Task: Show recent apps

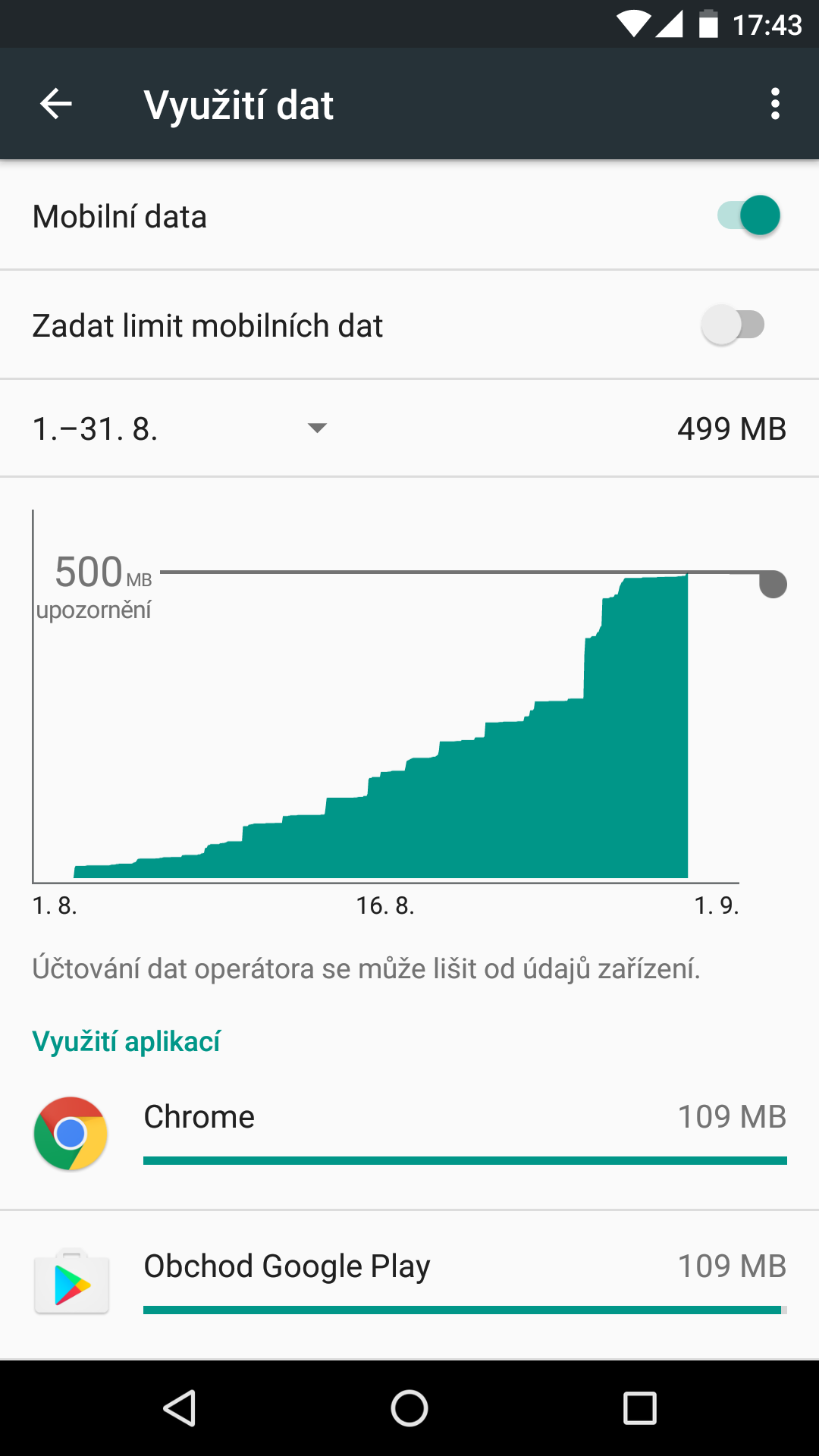Action: (x=639, y=1409)
